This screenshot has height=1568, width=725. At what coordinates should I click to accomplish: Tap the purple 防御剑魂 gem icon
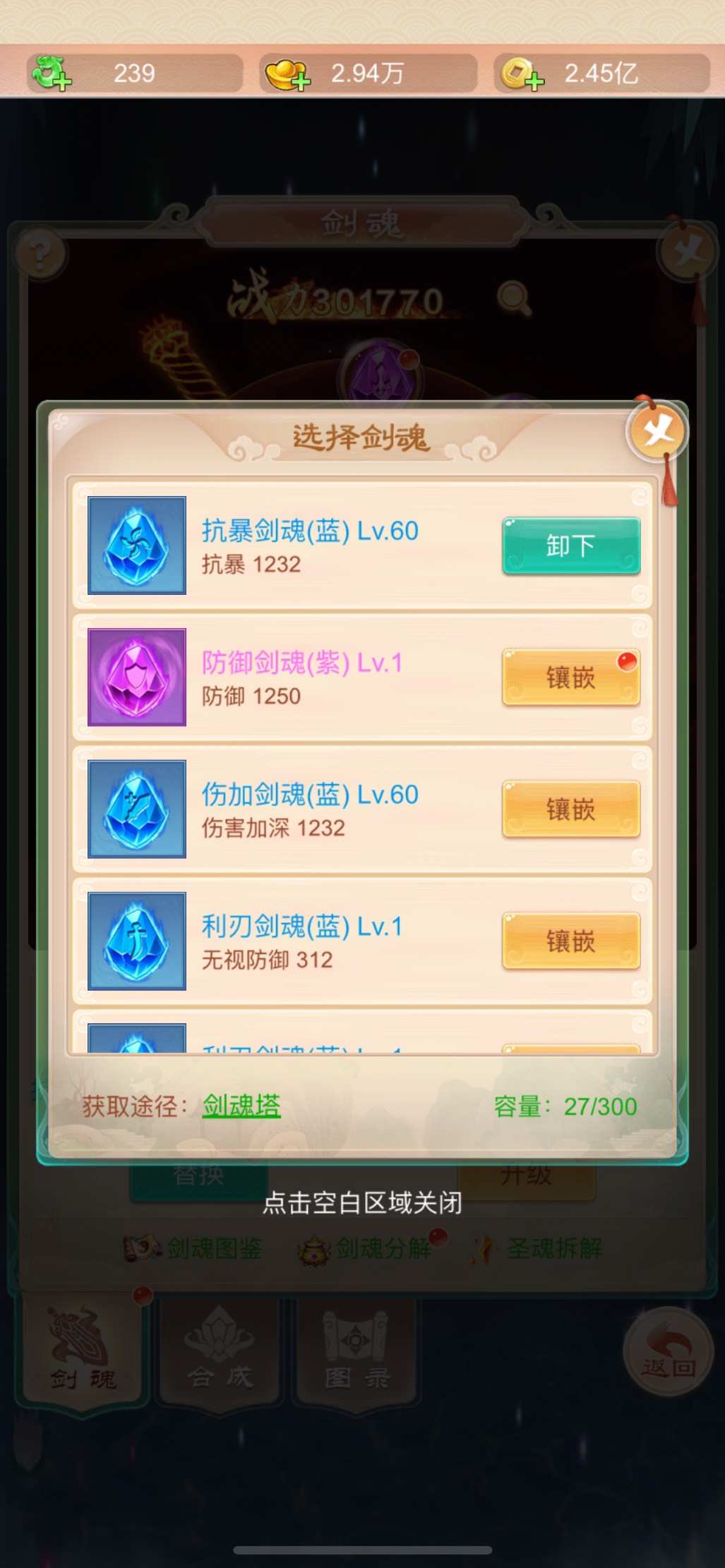[x=137, y=677]
